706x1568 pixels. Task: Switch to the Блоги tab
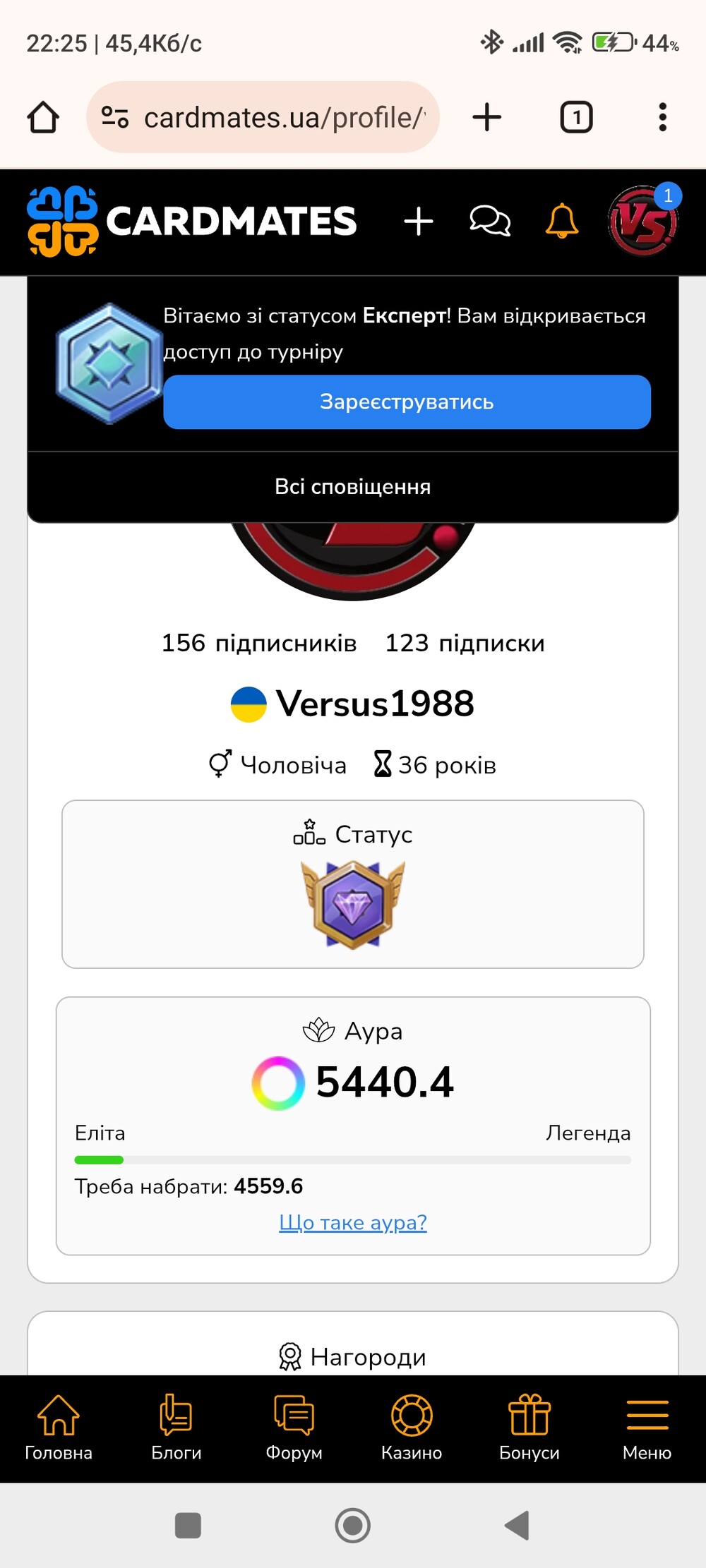click(x=176, y=1428)
